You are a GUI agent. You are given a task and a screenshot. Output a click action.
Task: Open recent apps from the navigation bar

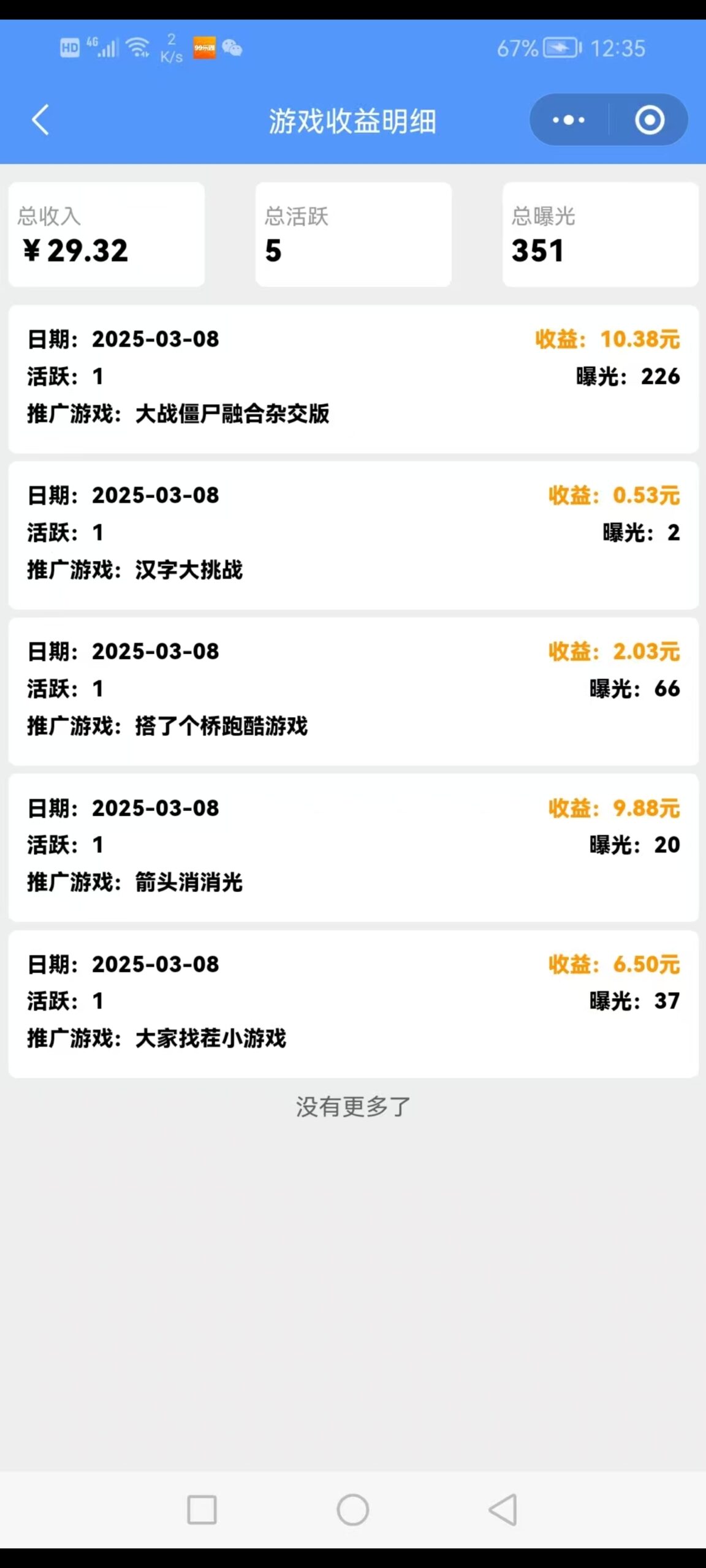202,1510
